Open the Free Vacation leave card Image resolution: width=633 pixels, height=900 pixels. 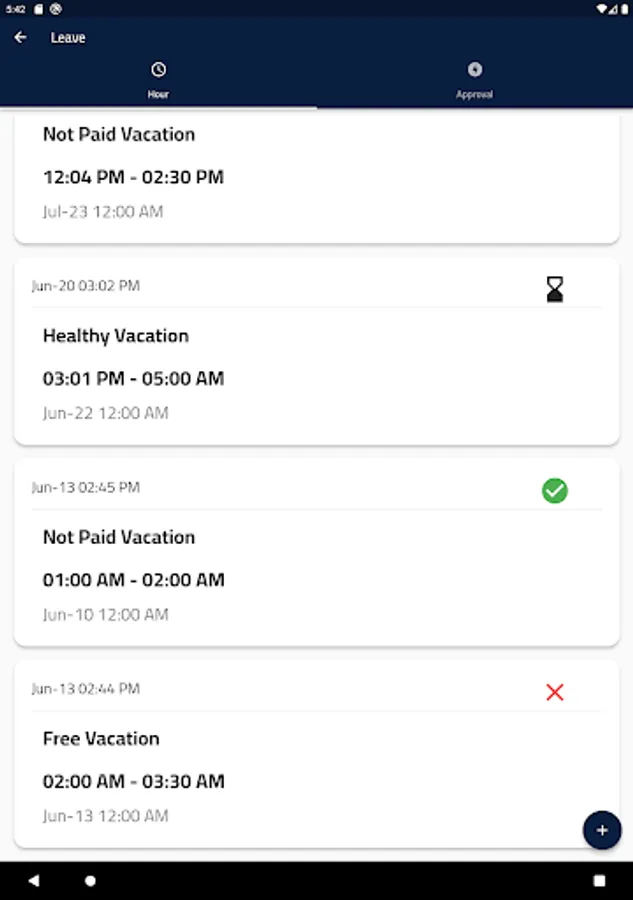click(x=316, y=755)
